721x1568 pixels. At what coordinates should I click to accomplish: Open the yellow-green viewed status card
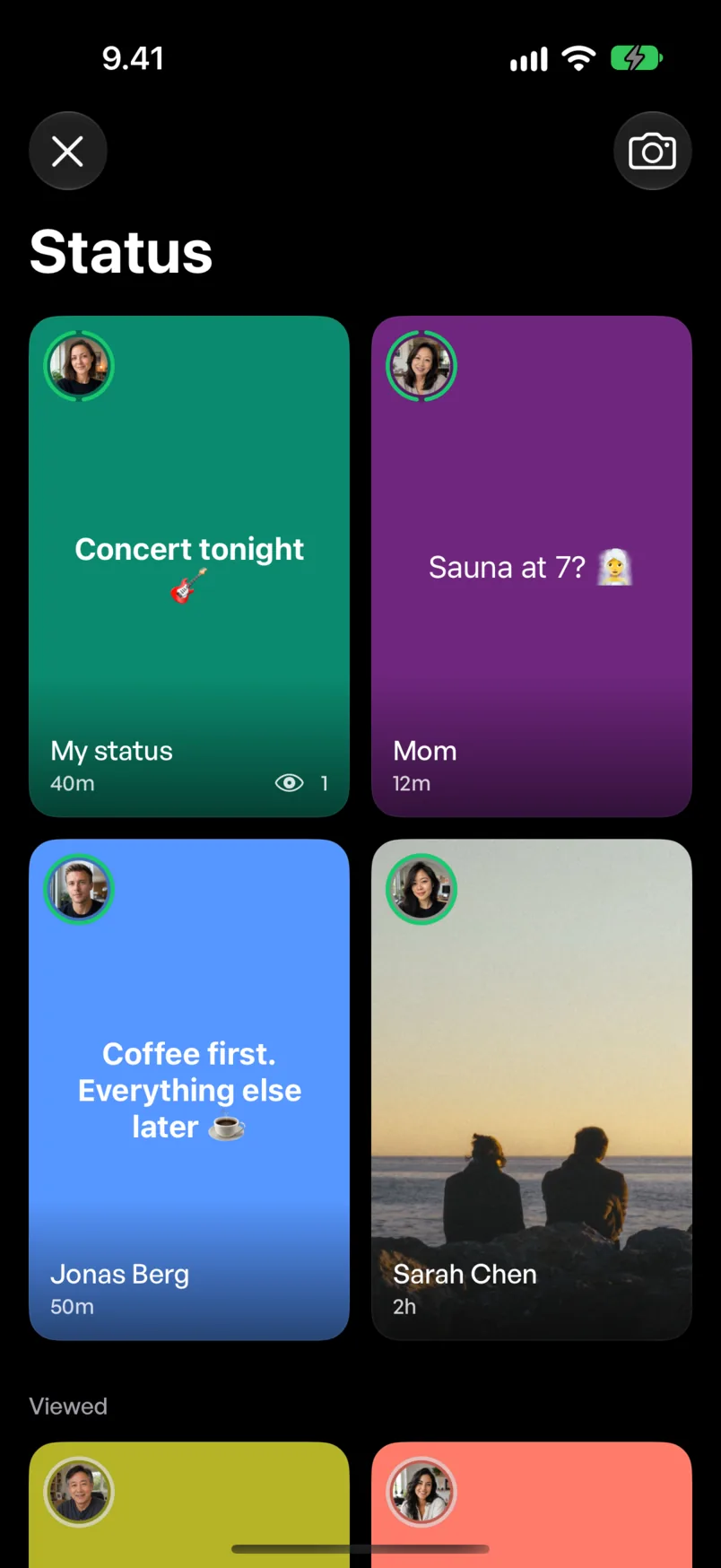(x=189, y=1504)
